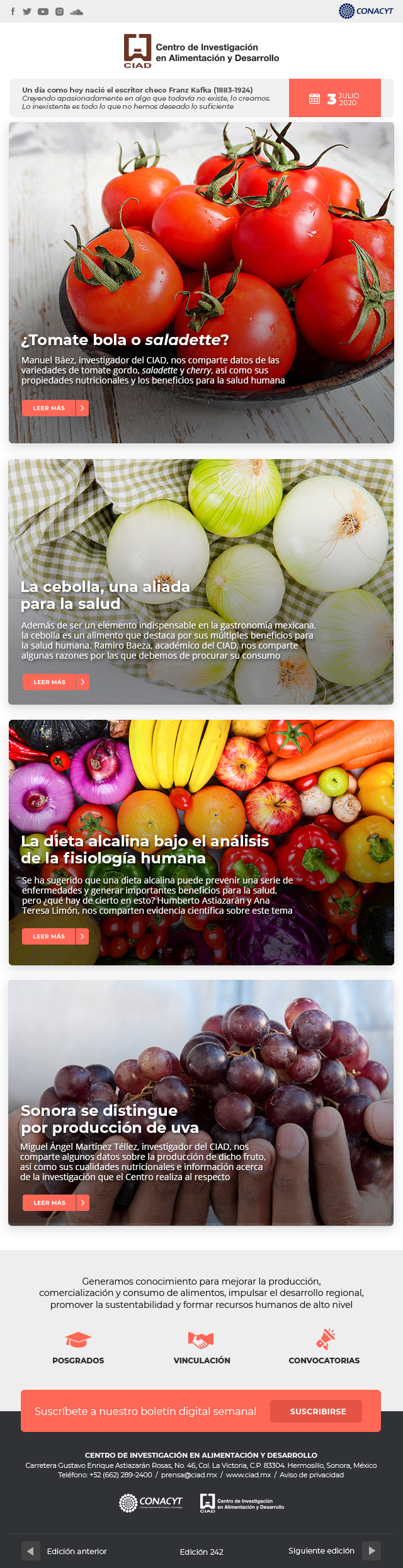Viewport: 403px width, 1568px height.
Task: Open the SoundCloud icon
Action: (76, 12)
